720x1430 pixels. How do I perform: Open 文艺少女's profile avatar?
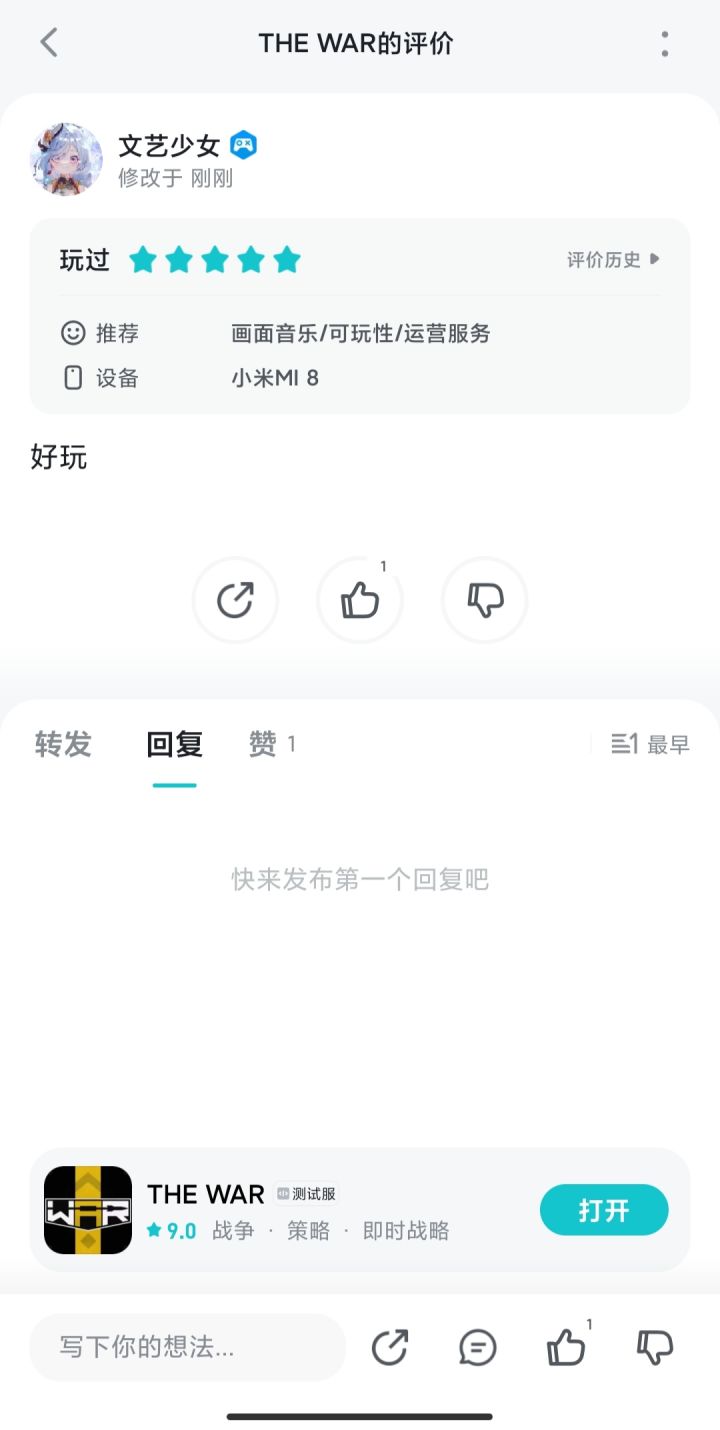(66, 160)
